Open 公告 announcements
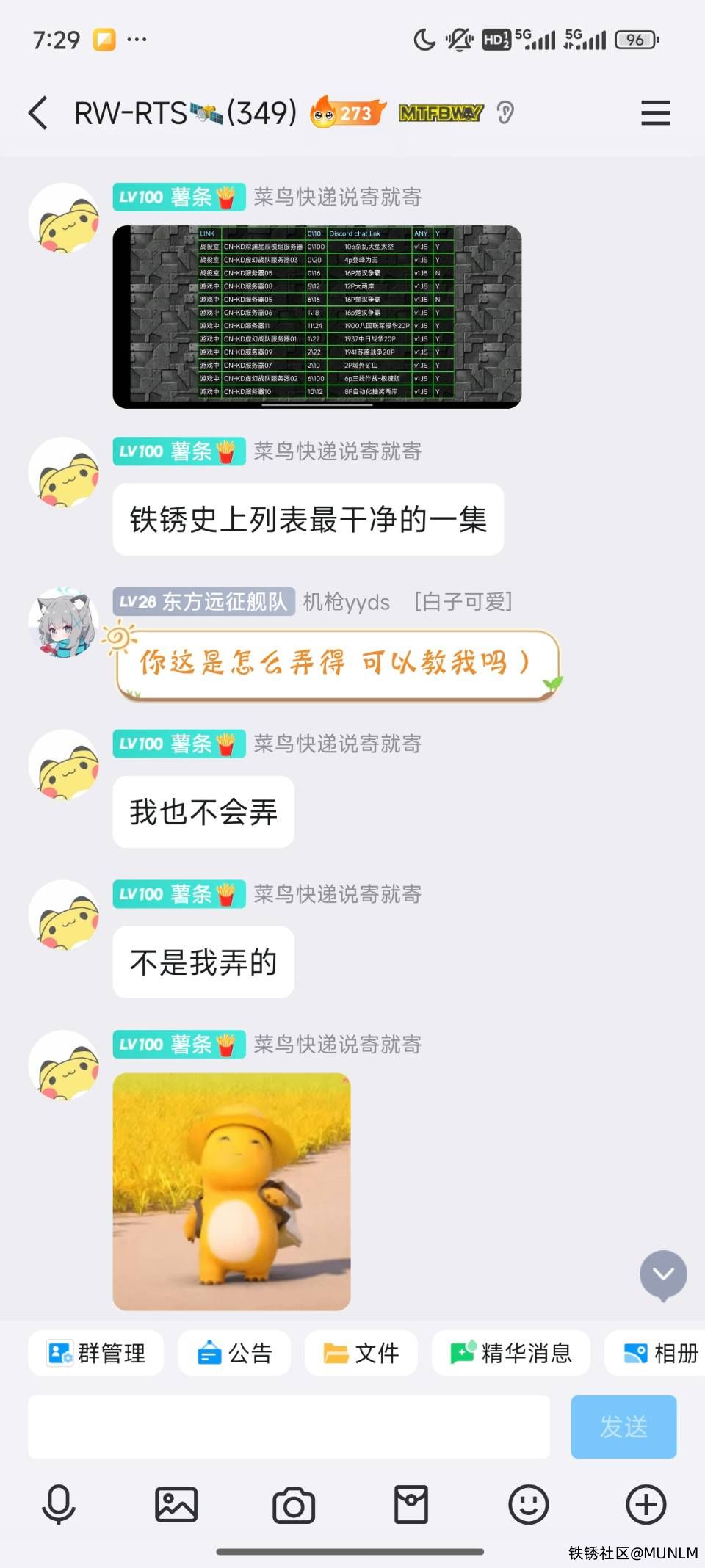The image size is (705, 1568). tap(235, 1353)
